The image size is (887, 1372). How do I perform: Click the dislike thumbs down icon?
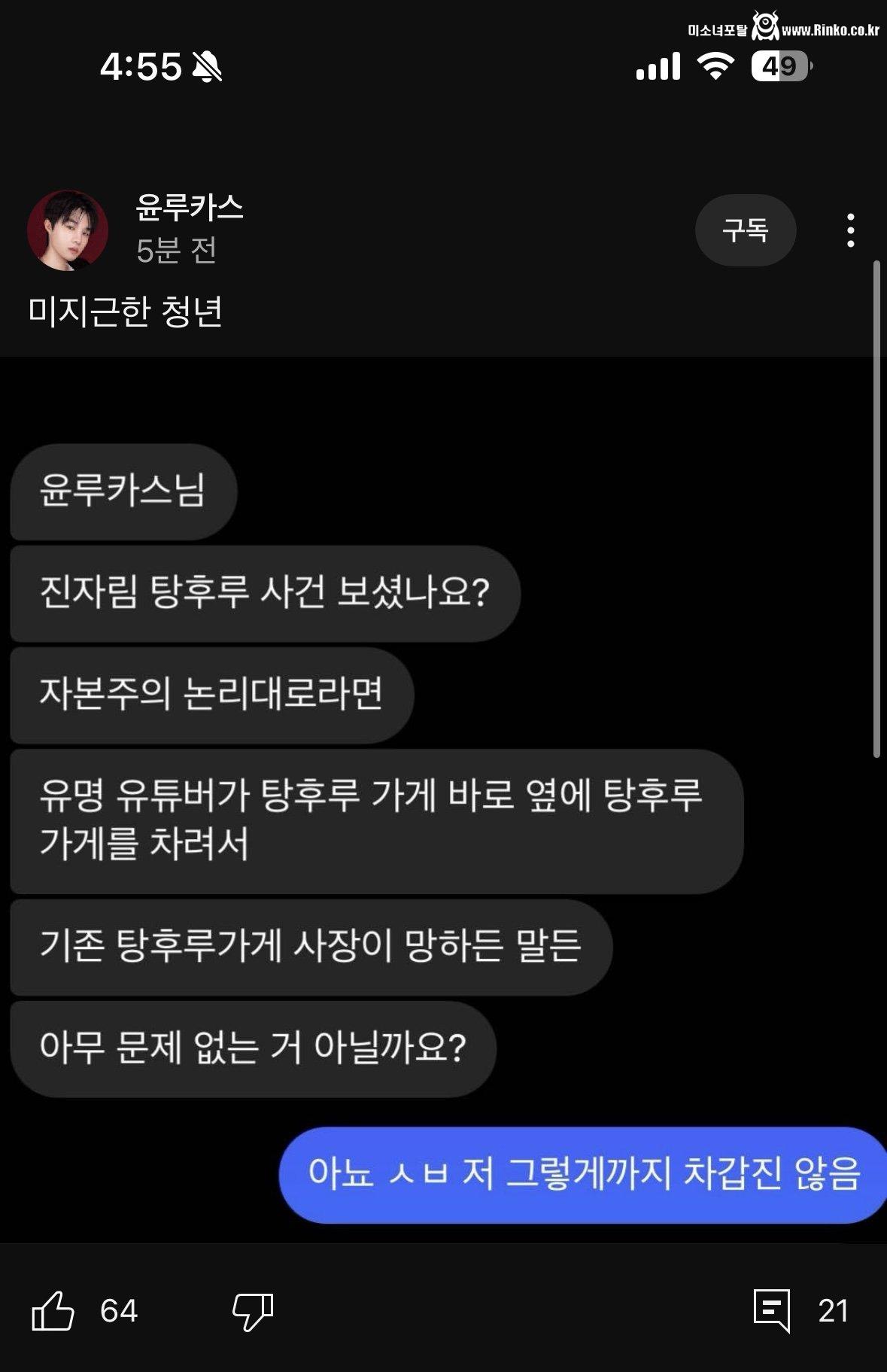(x=254, y=1312)
